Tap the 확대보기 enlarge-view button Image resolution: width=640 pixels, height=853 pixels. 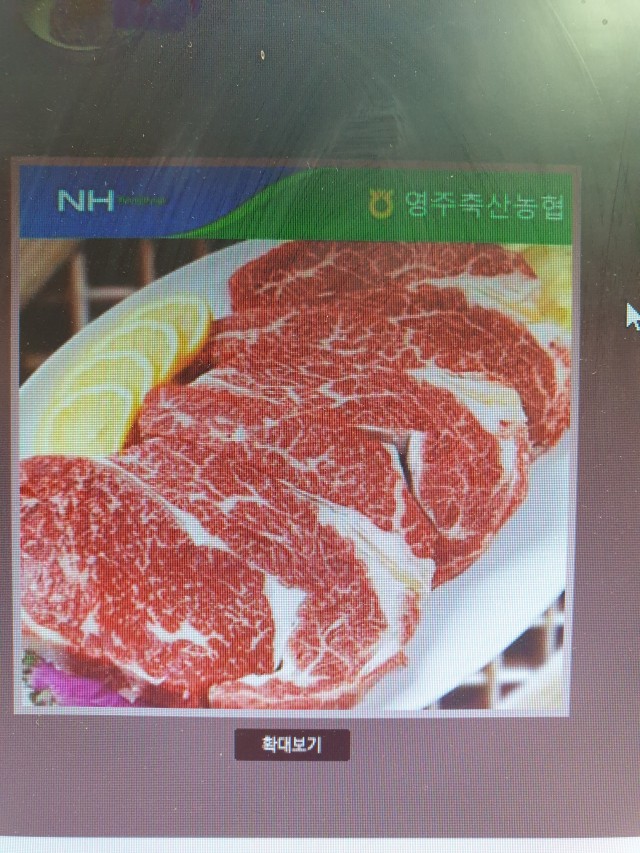point(292,745)
